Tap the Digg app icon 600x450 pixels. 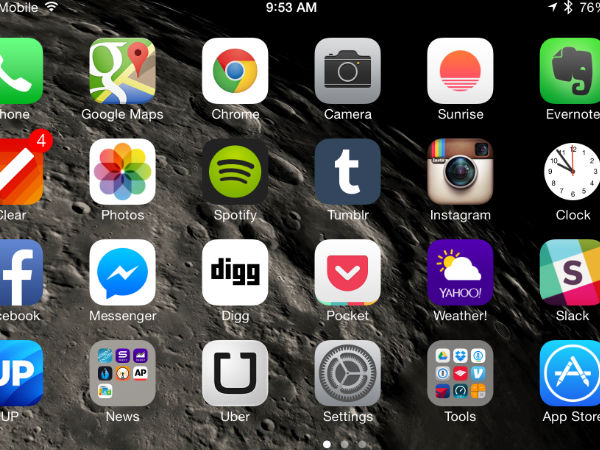[235, 272]
